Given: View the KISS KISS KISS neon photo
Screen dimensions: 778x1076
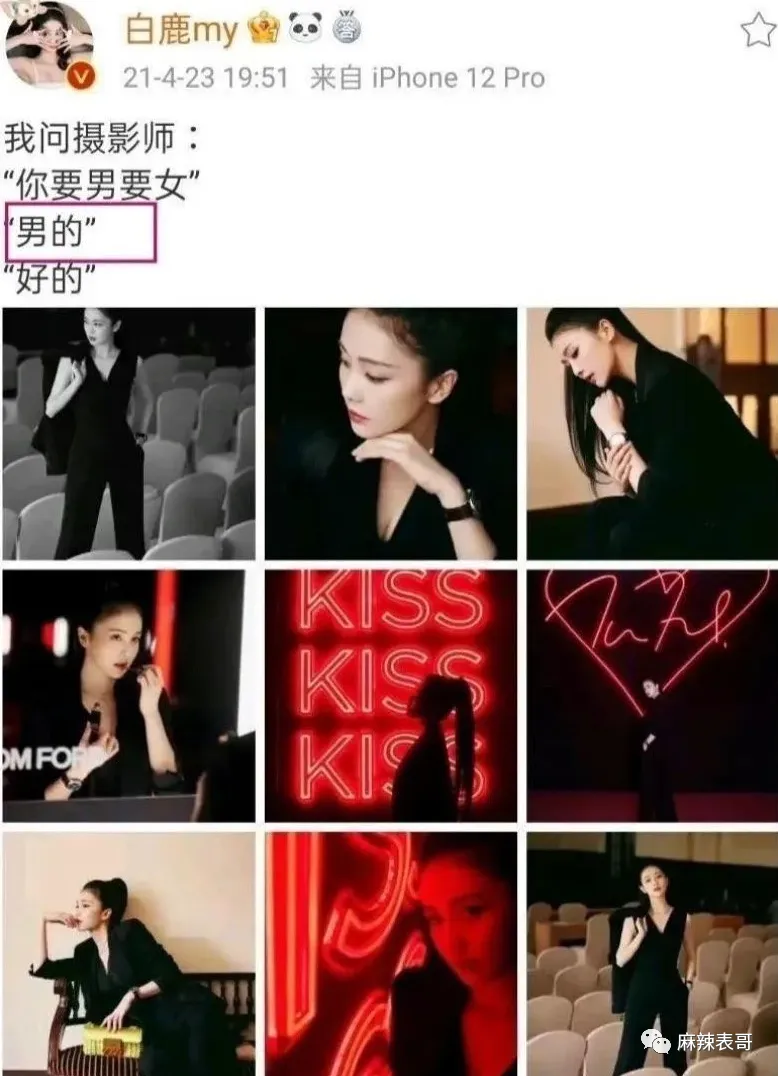Looking at the screenshot, I should 391,696.
